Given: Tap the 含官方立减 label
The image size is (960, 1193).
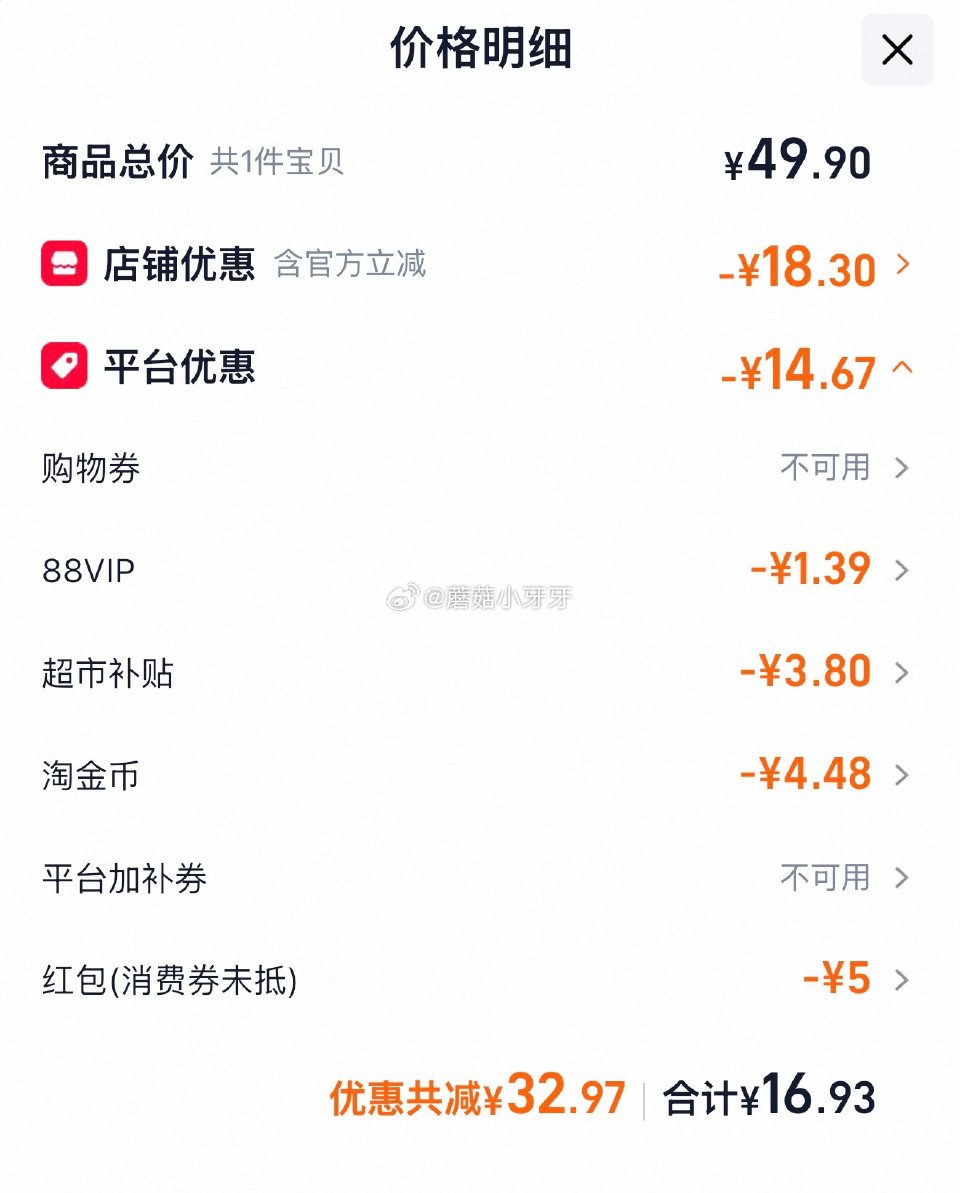Looking at the screenshot, I should click(x=352, y=268).
